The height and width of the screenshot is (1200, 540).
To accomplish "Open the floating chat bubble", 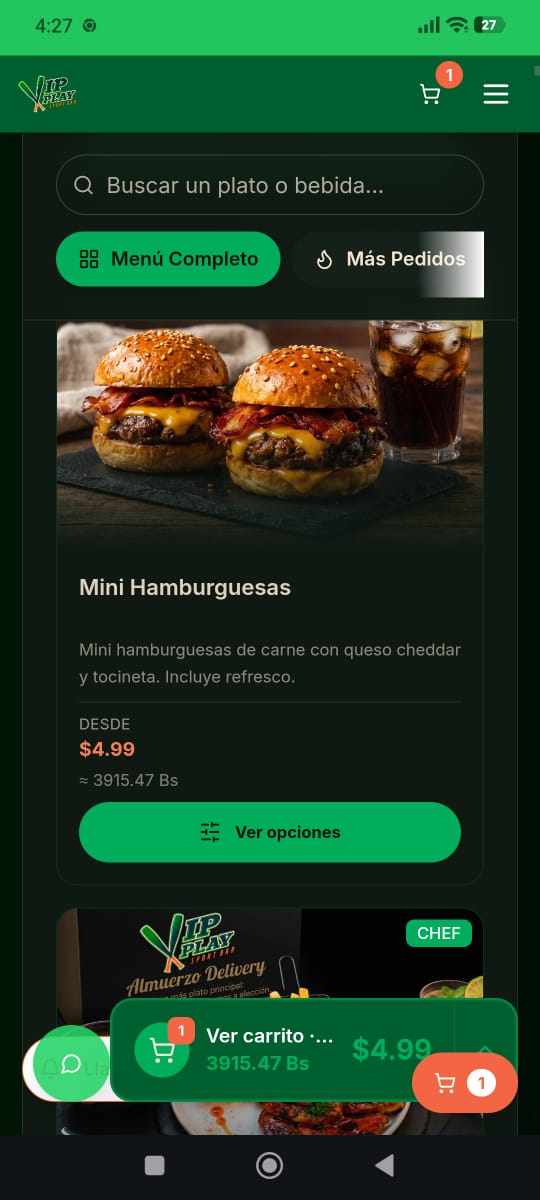I will pyautogui.click(x=71, y=1064).
